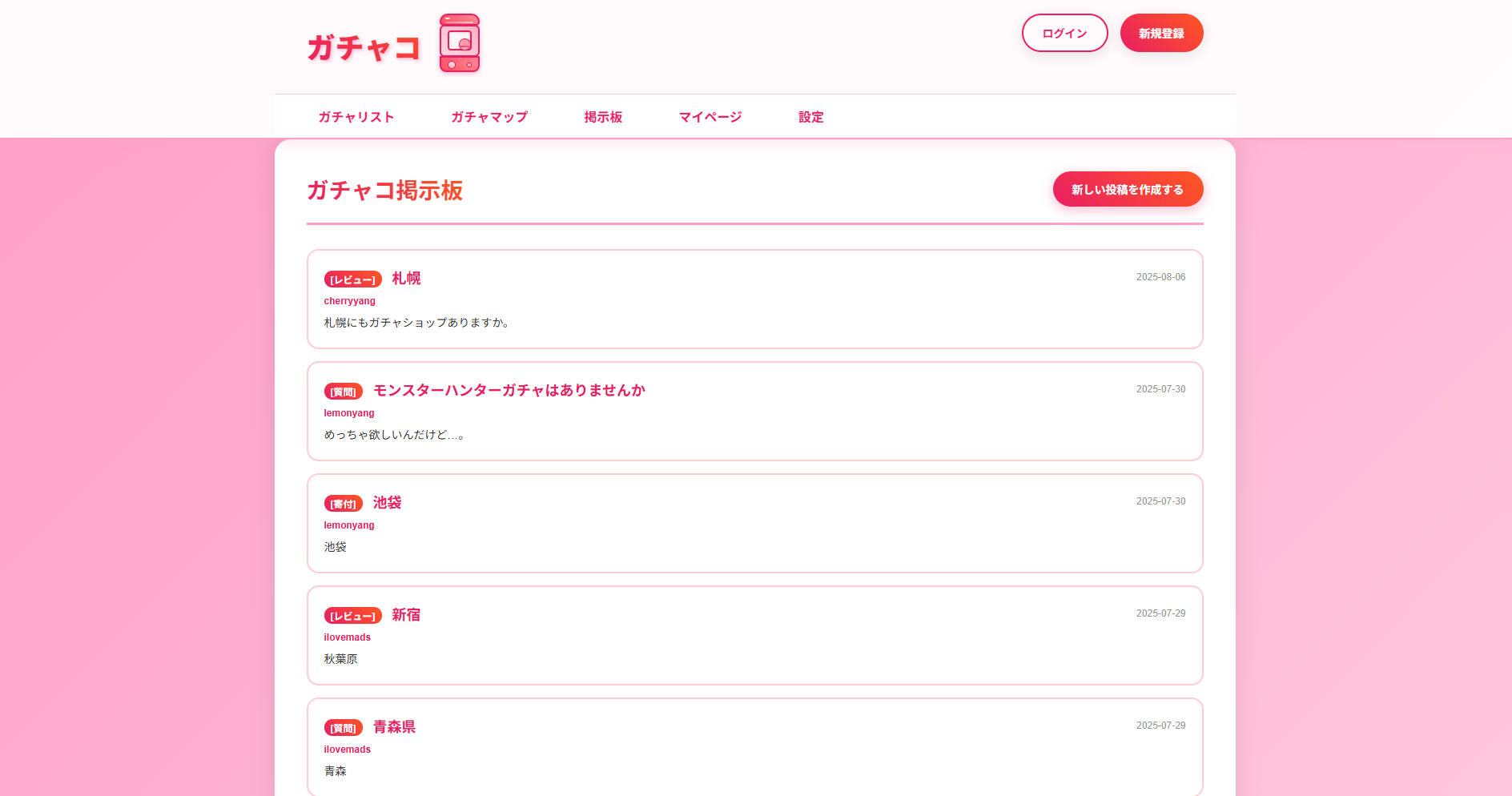Tap 新規登録 to sign up
1512x796 pixels.
[1161, 33]
